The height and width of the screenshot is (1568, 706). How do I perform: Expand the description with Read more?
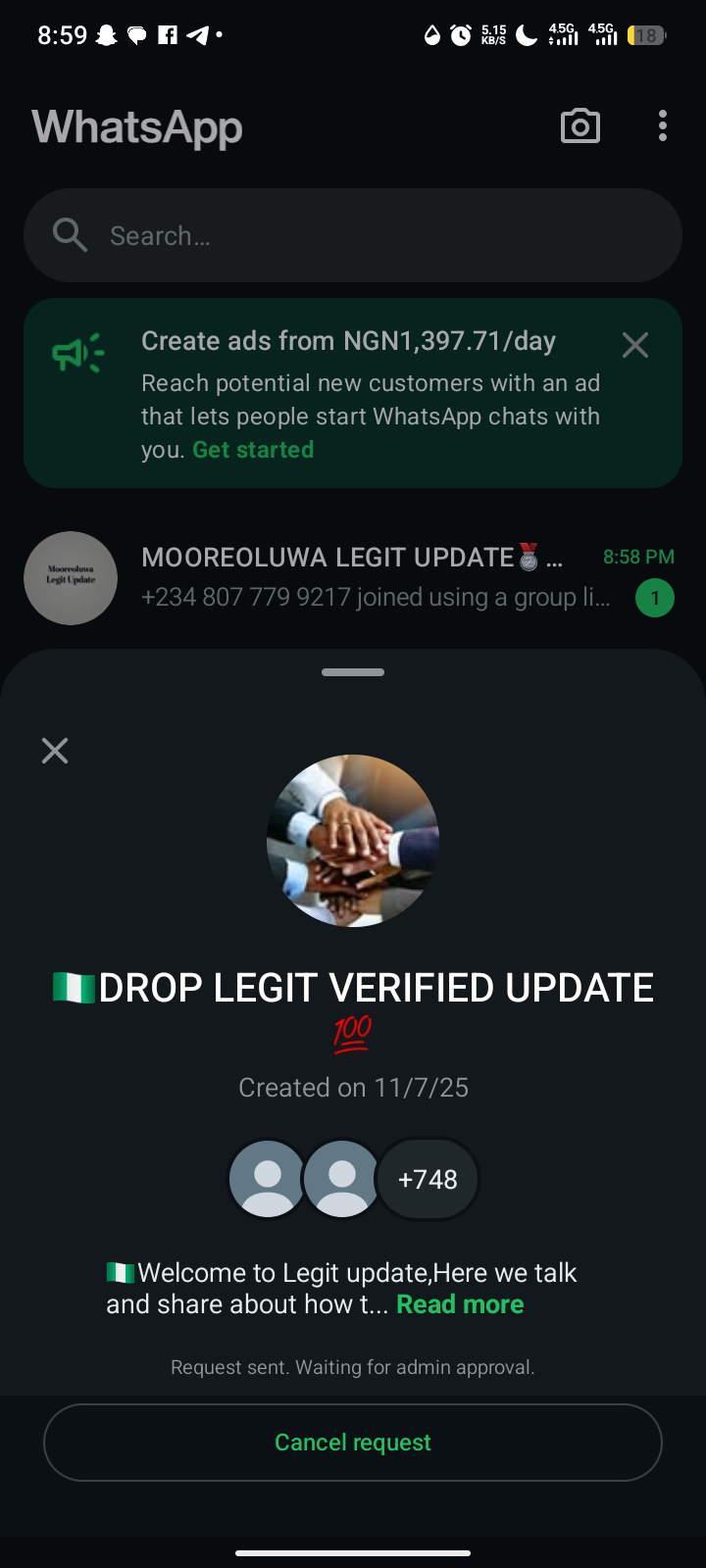pos(460,1304)
